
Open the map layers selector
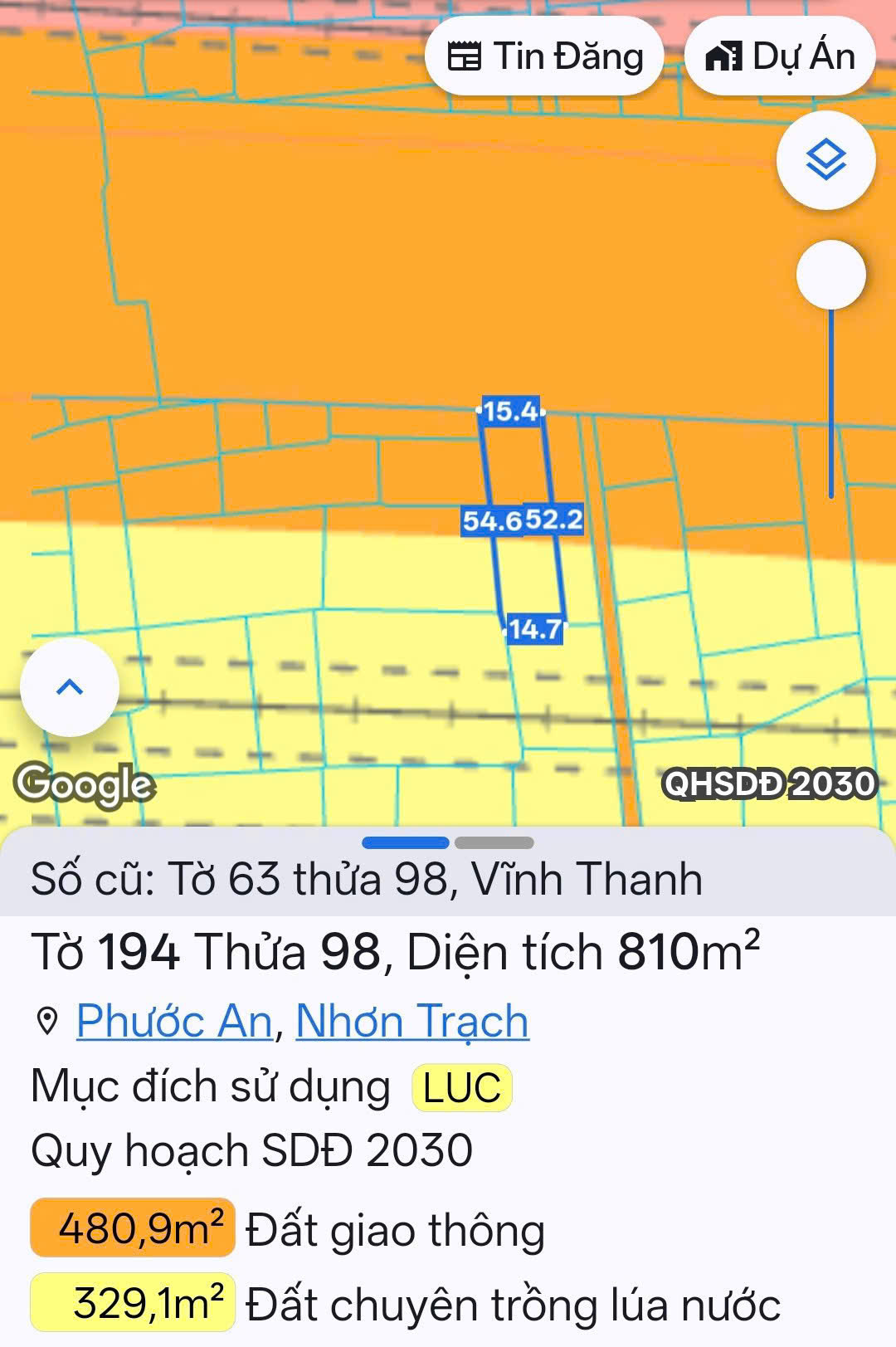pos(825,159)
